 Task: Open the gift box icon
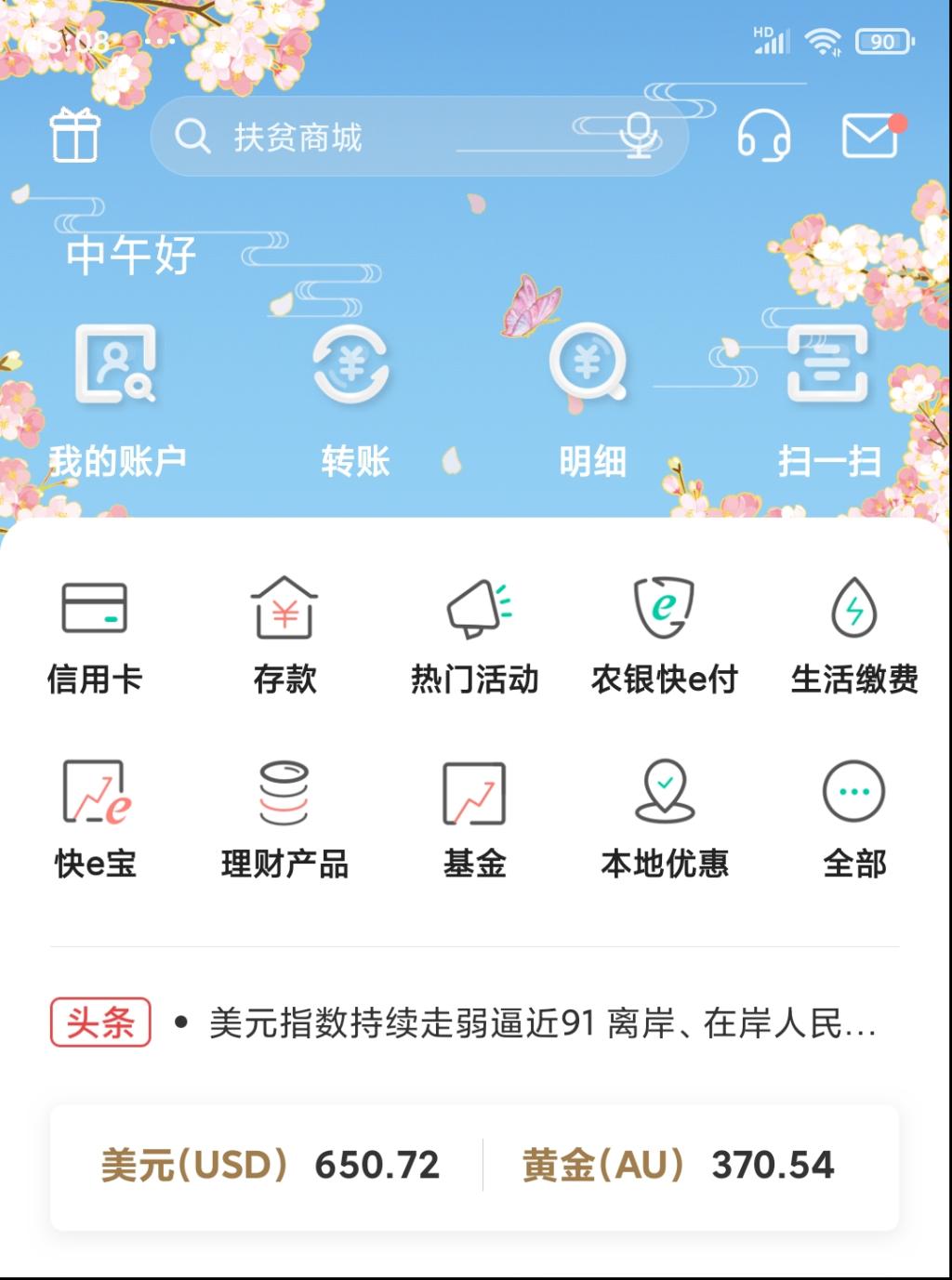click(x=74, y=136)
